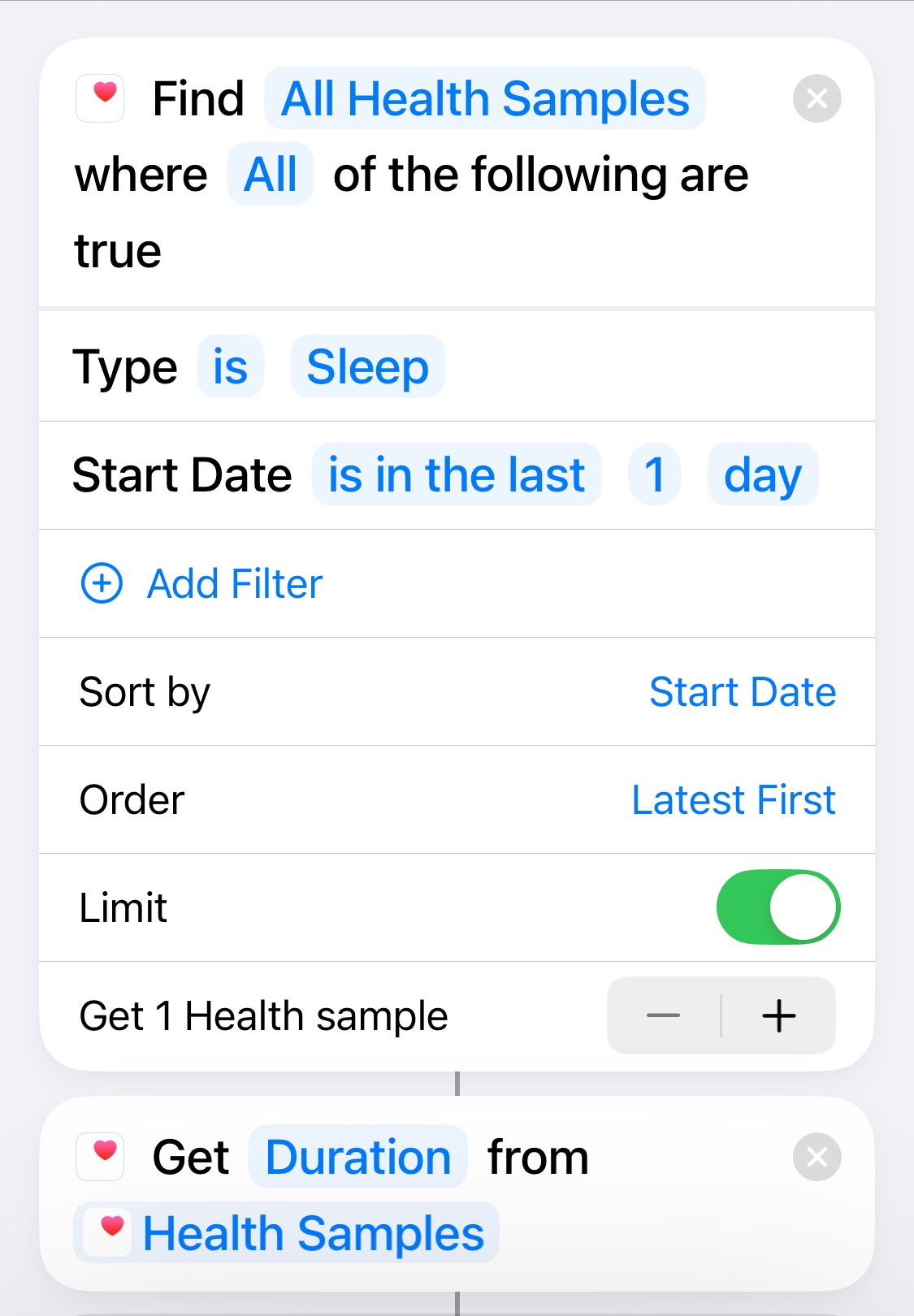Change the Duration detail parameter
914x1316 pixels.
pos(358,1158)
